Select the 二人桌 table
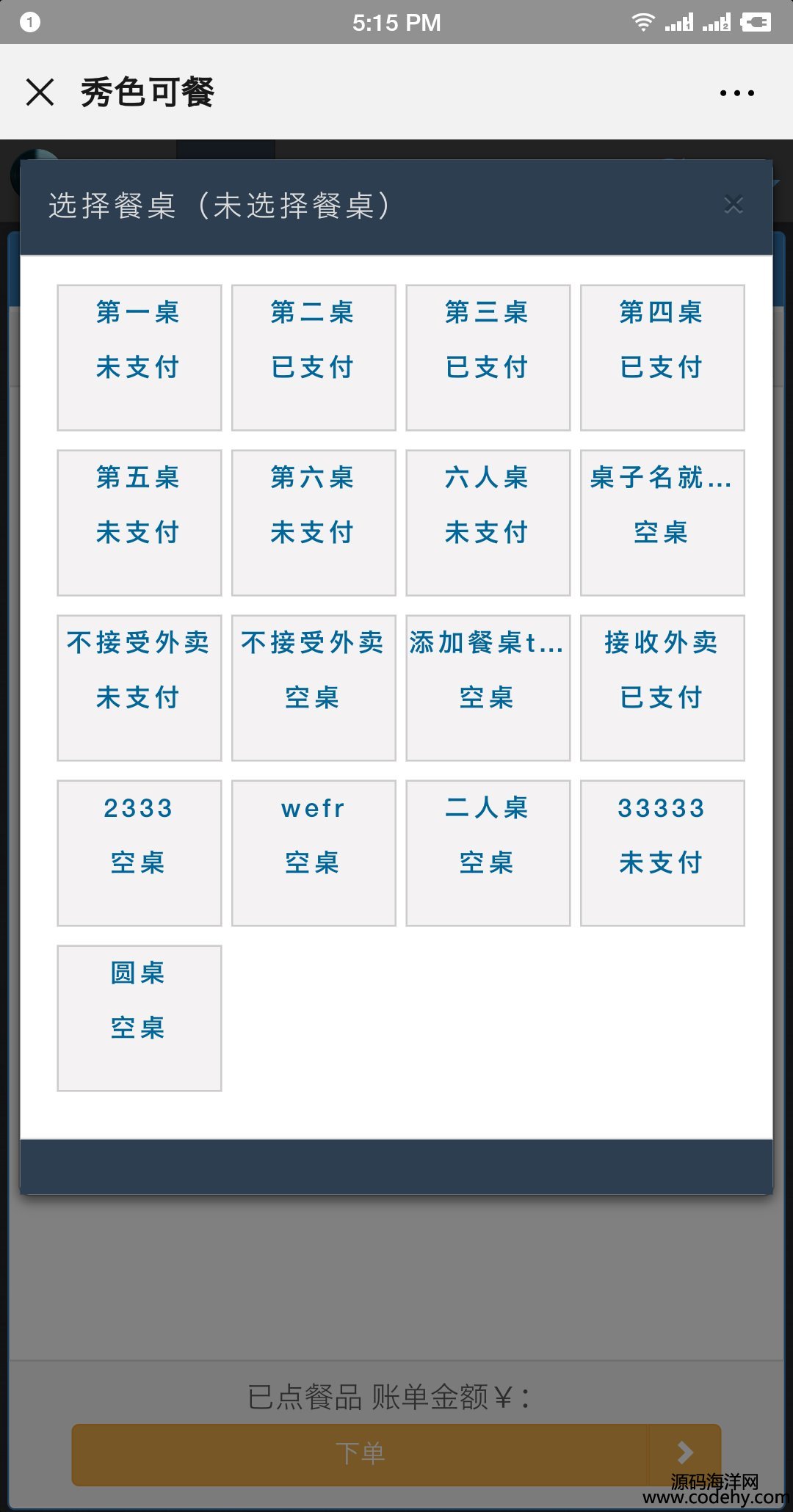 point(488,853)
